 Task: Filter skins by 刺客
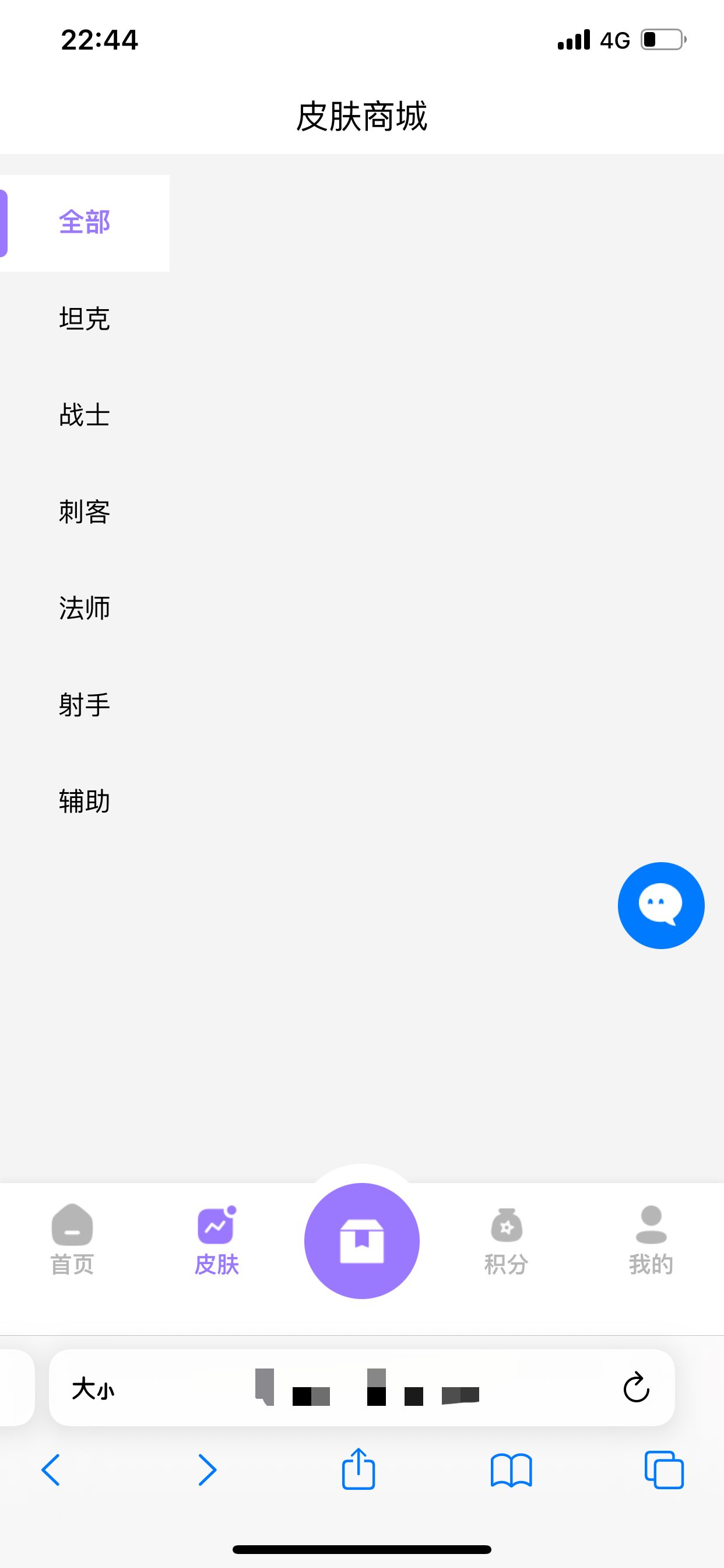[x=85, y=512]
